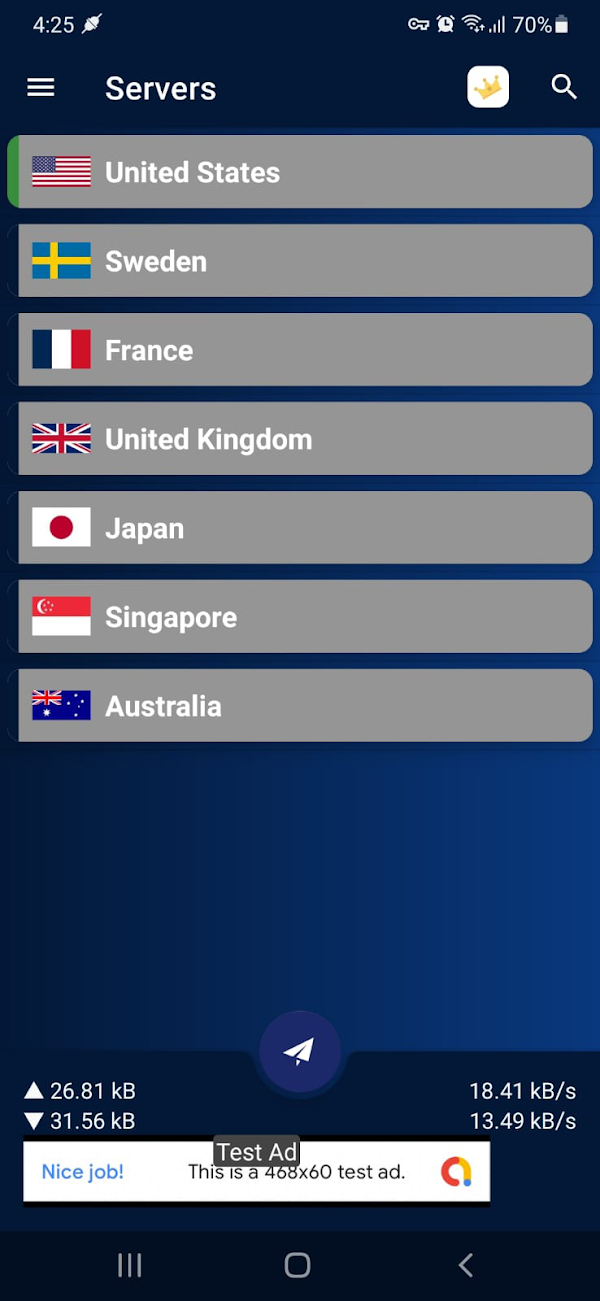Open the premium crown icon
Screen dimensions: 600x1301
pyautogui.click(x=488, y=88)
